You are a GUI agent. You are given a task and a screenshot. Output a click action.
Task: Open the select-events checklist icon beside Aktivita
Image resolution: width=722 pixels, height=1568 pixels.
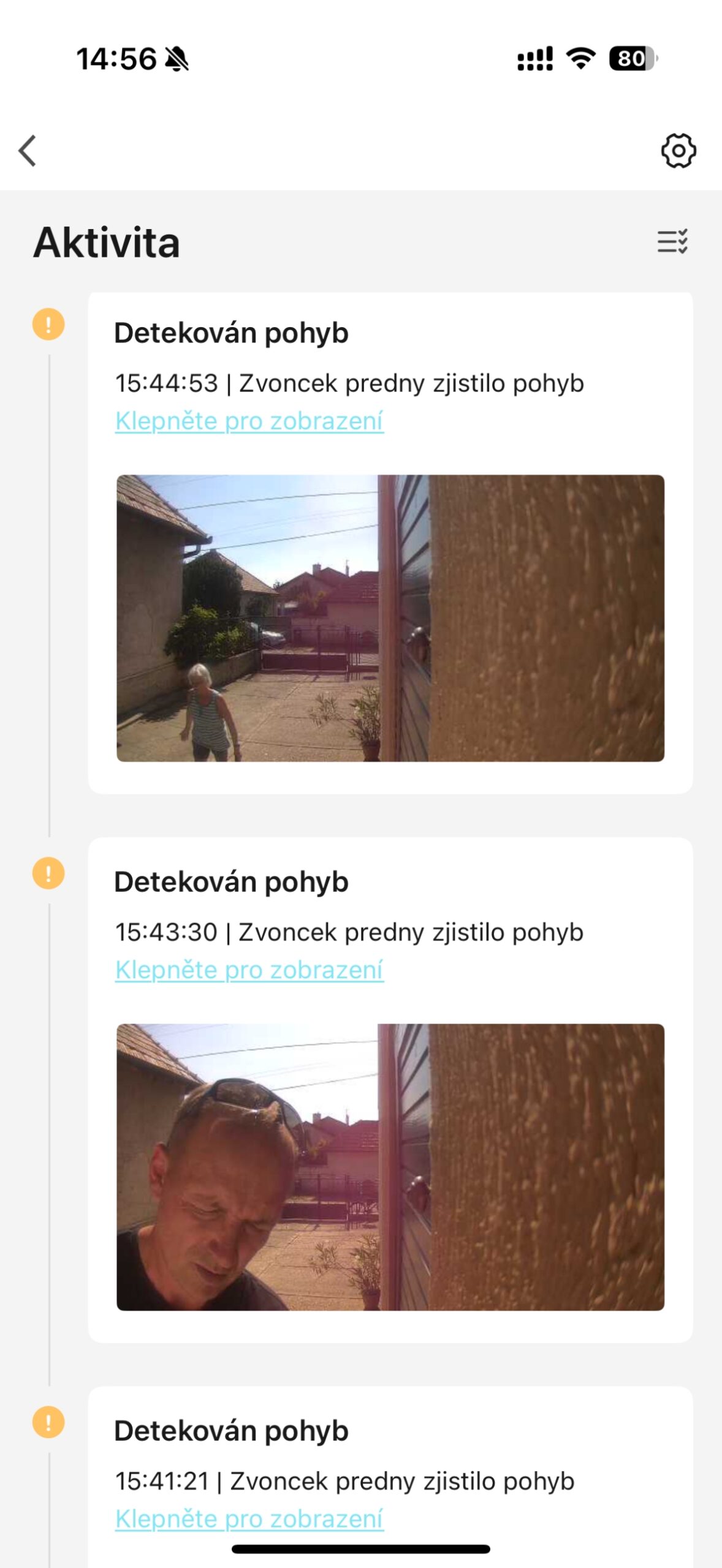pyautogui.click(x=672, y=241)
